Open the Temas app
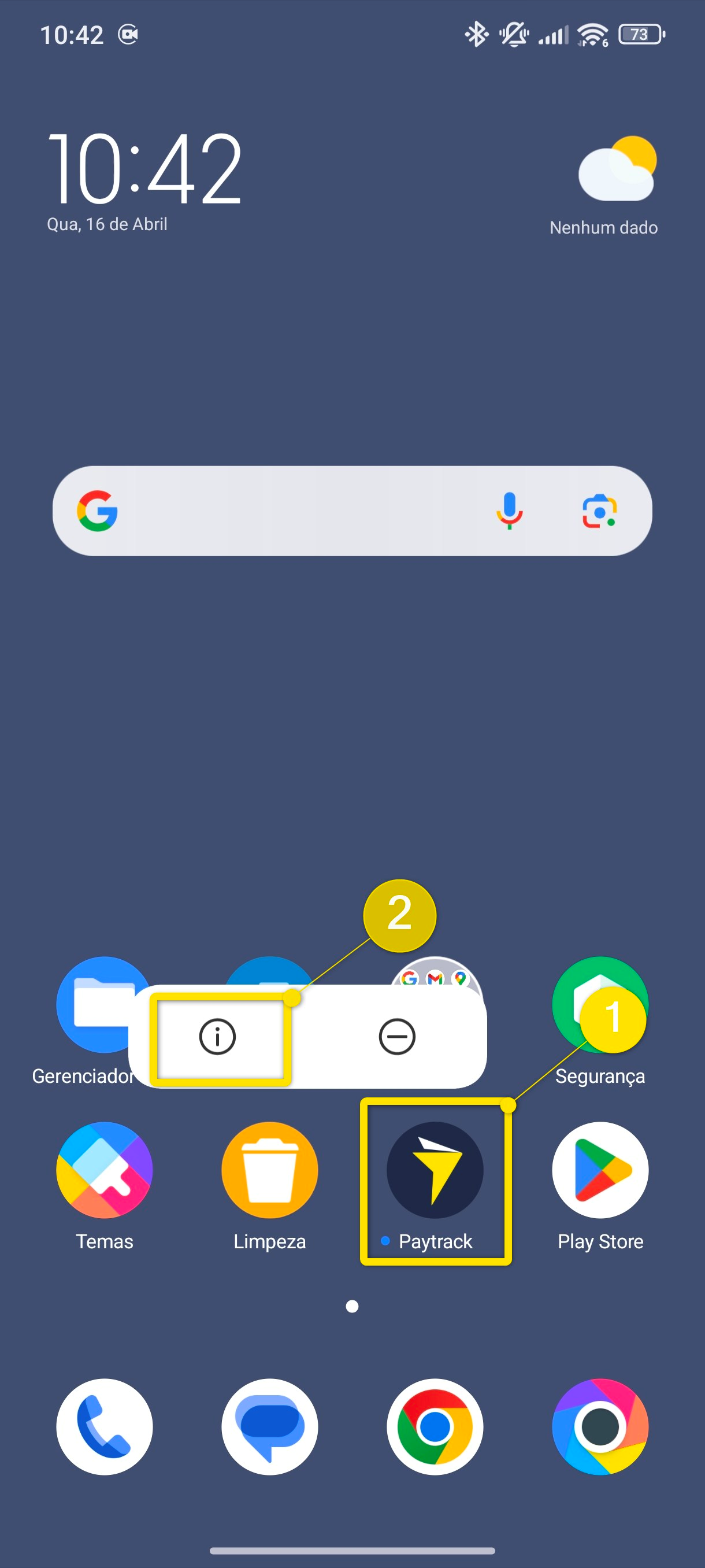 (105, 1170)
